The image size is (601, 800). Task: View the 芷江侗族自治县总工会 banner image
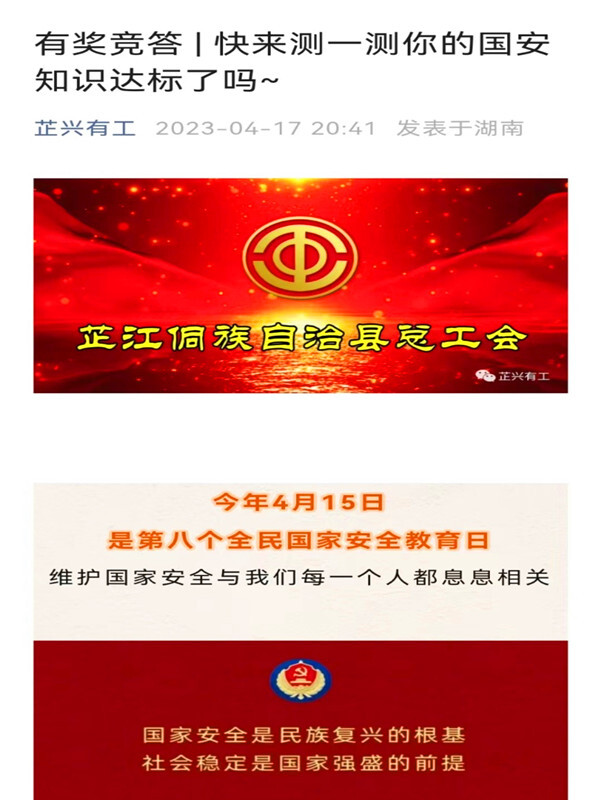click(300, 285)
